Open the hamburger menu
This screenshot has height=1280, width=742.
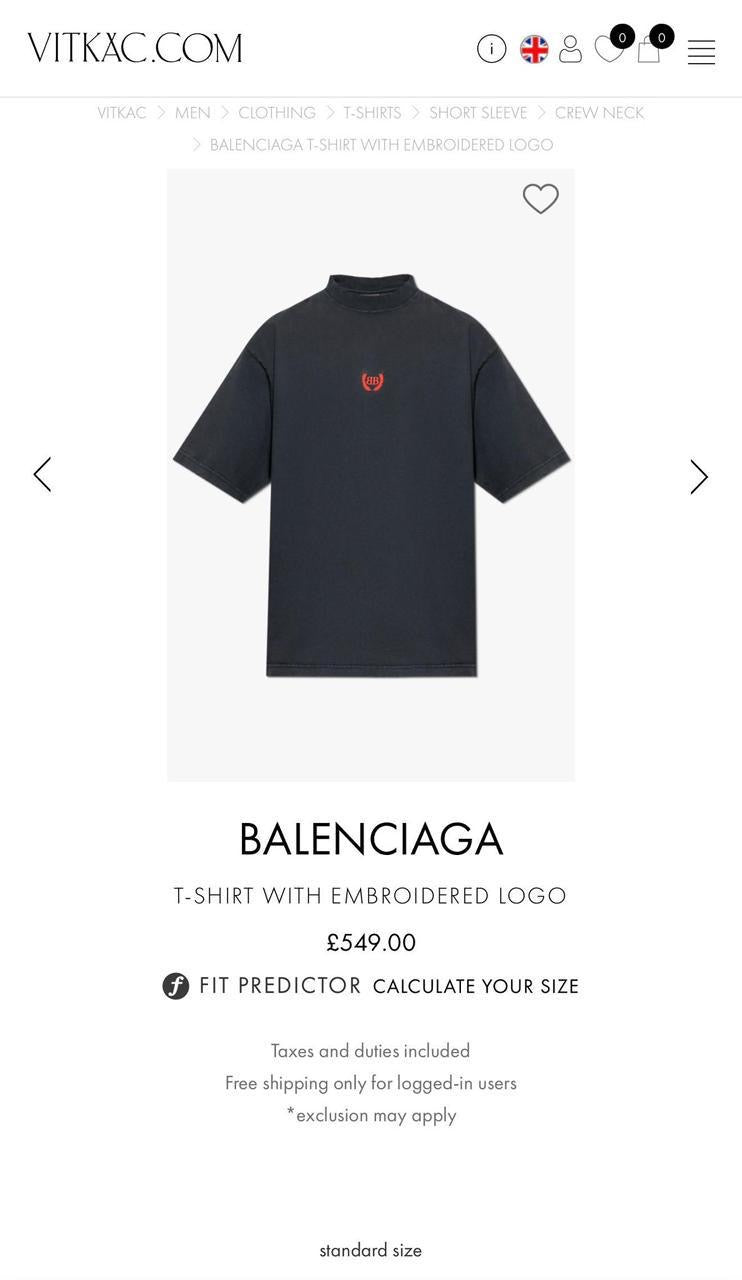[701, 52]
